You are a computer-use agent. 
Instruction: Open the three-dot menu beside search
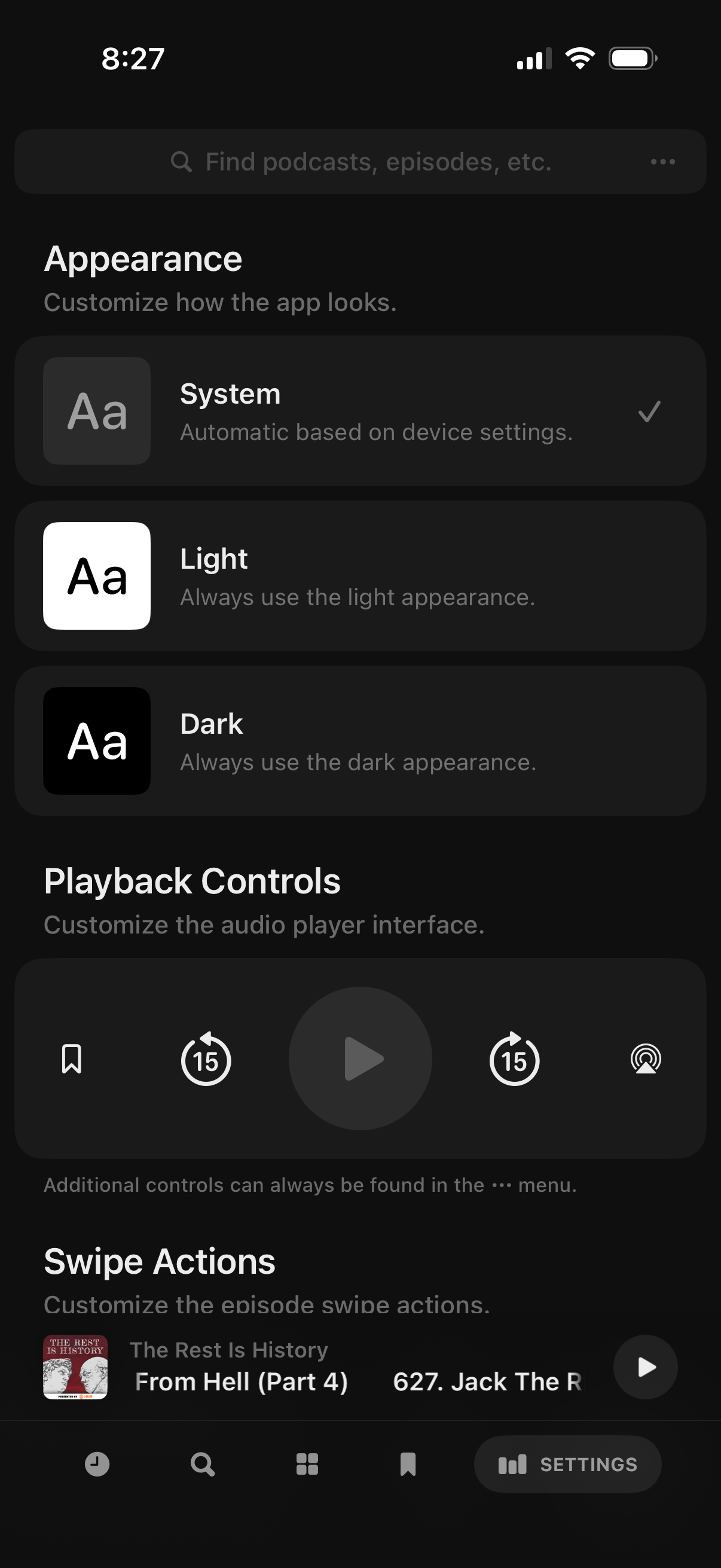pyautogui.click(x=662, y=161)
